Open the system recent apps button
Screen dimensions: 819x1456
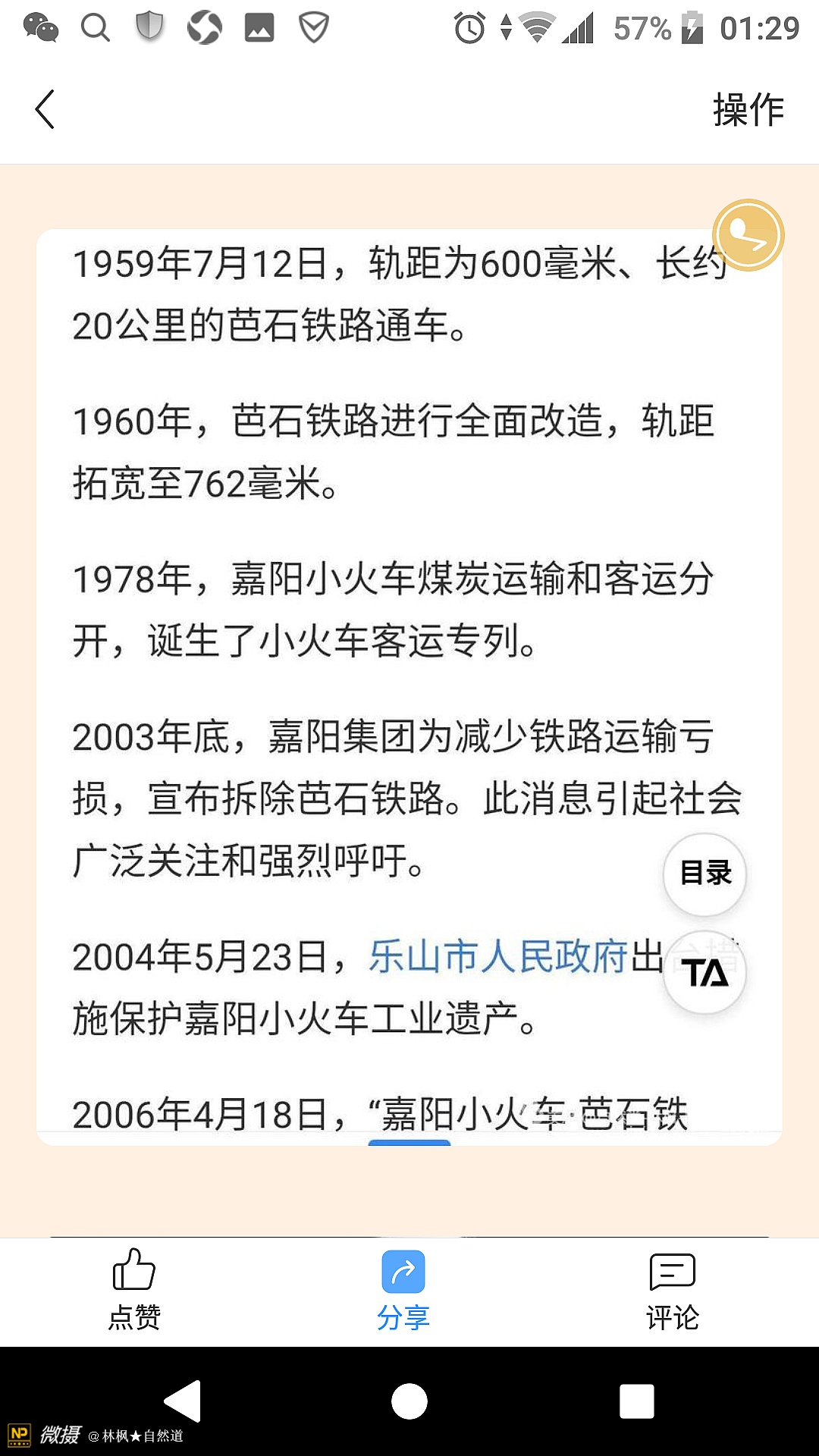click(x=637, y=1401)
